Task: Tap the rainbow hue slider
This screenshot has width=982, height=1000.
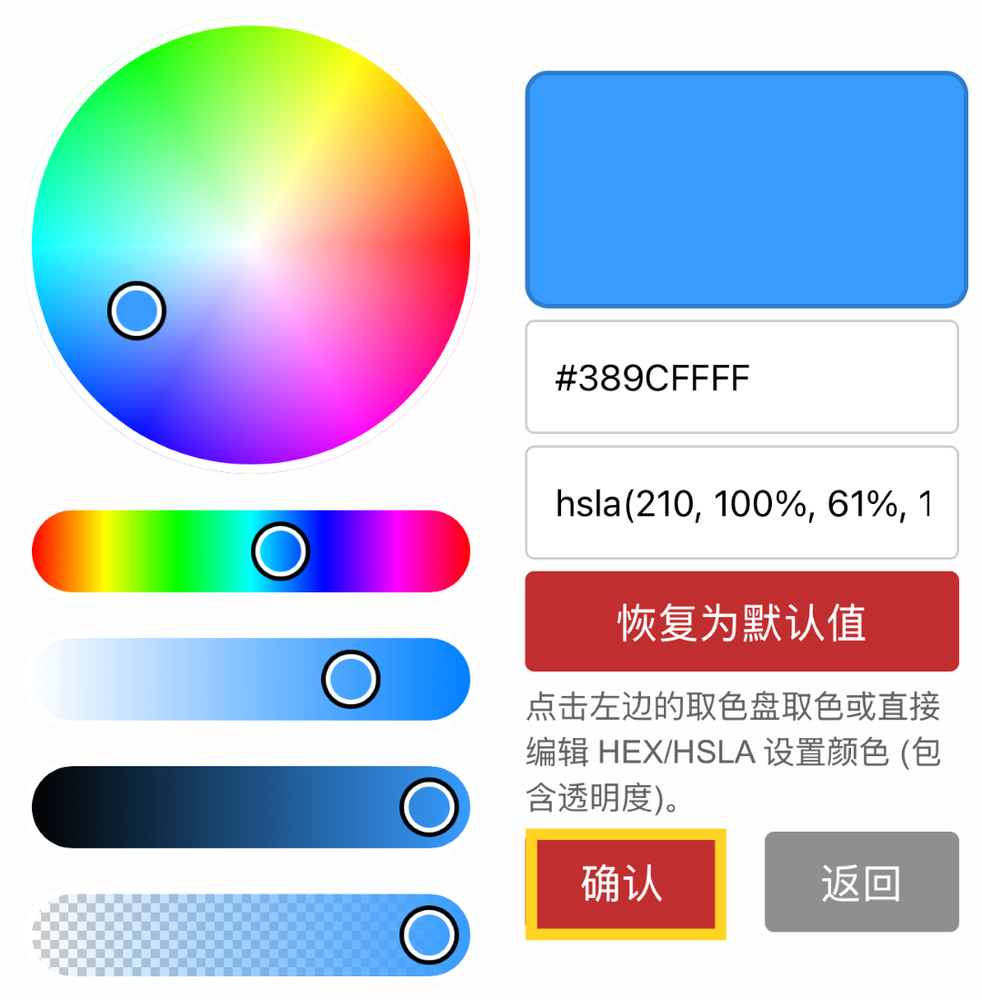Action: (251, 551)
